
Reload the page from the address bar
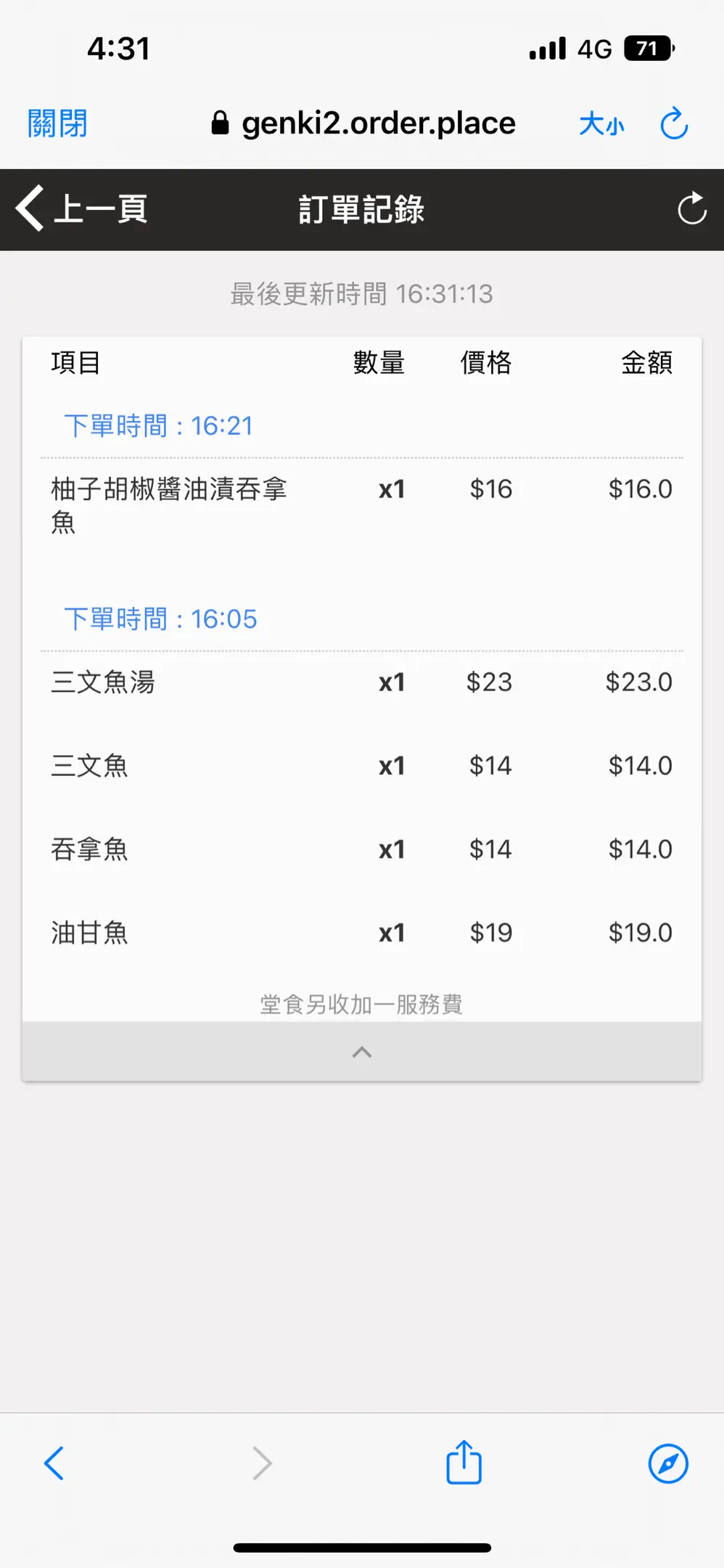coord(674,123)
